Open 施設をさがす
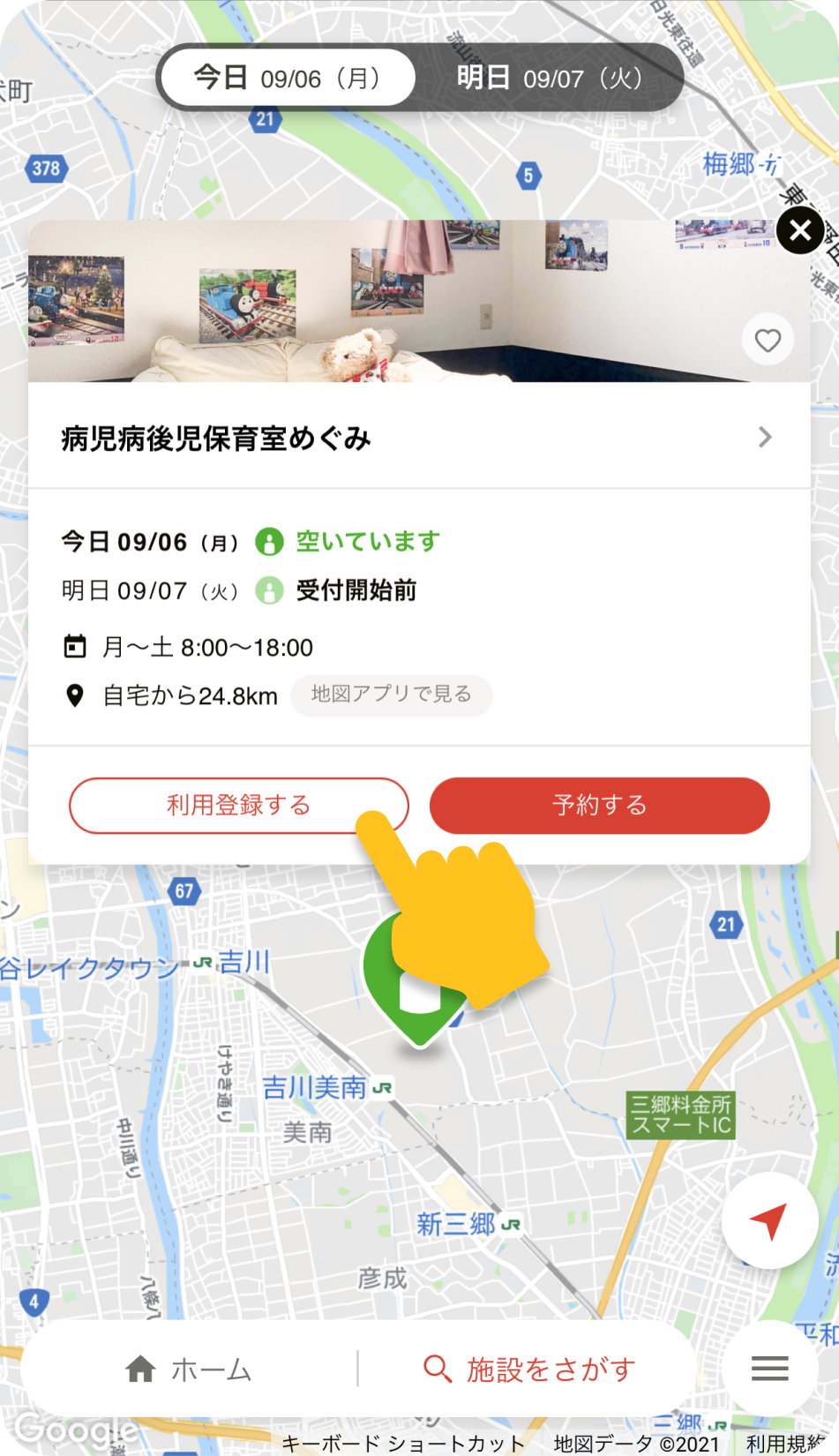This screenshot has width=839, height=1456. pos(529,1369)
